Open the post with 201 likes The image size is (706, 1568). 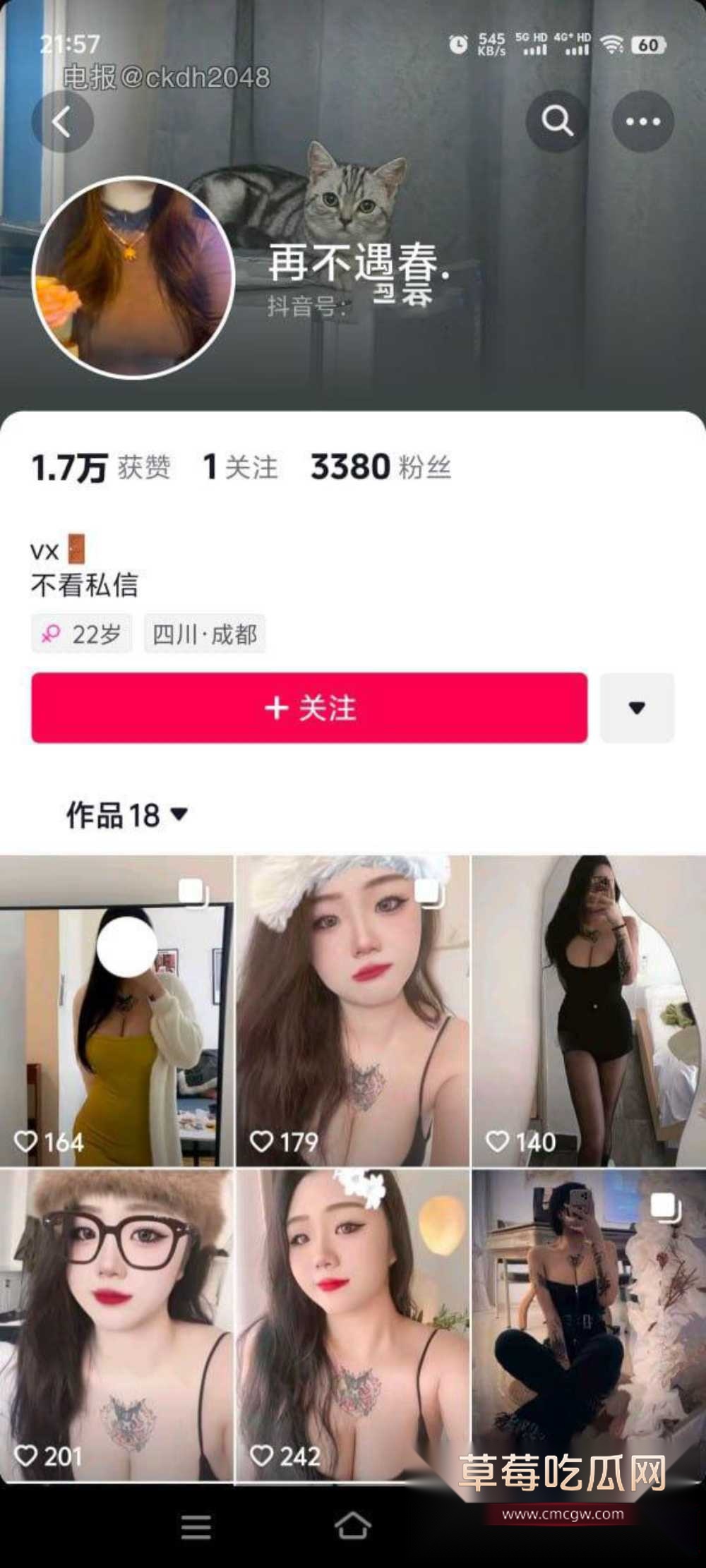116,1323
